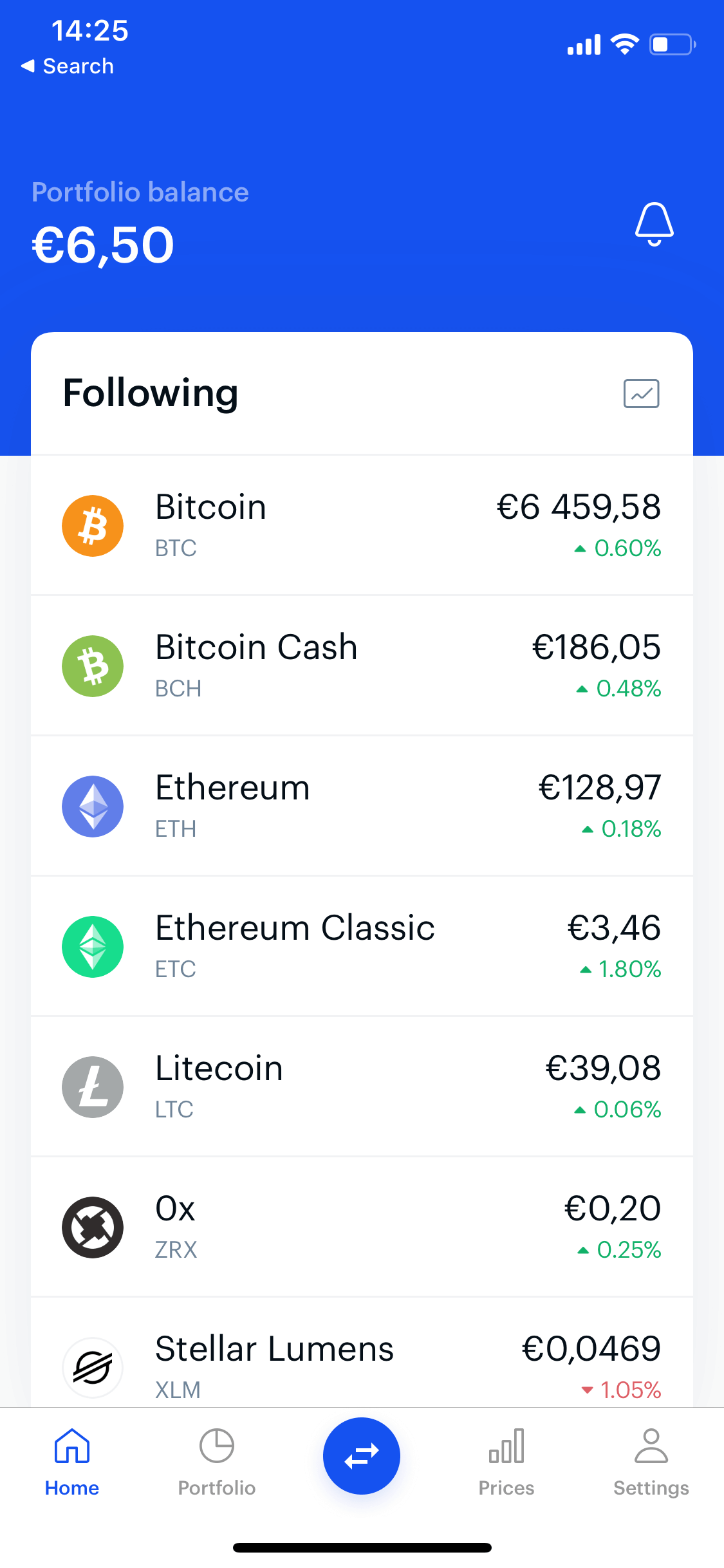Open Ethereum Classic price details
The width and height of the screenshot is (724, 1568).
pyautogui.click(x=362, y=947)
